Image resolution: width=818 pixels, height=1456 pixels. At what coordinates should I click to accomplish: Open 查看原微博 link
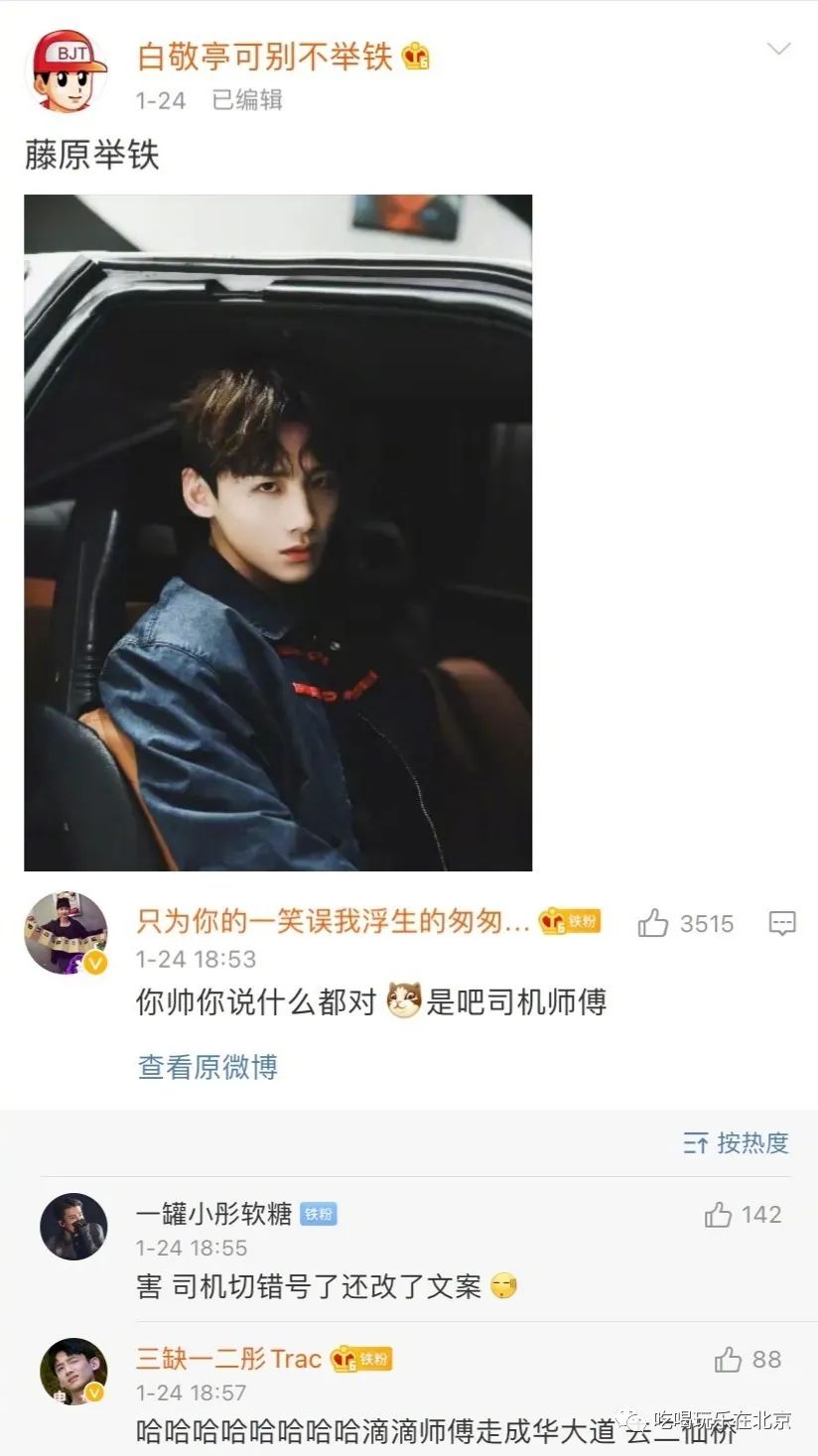(207, 1067)
